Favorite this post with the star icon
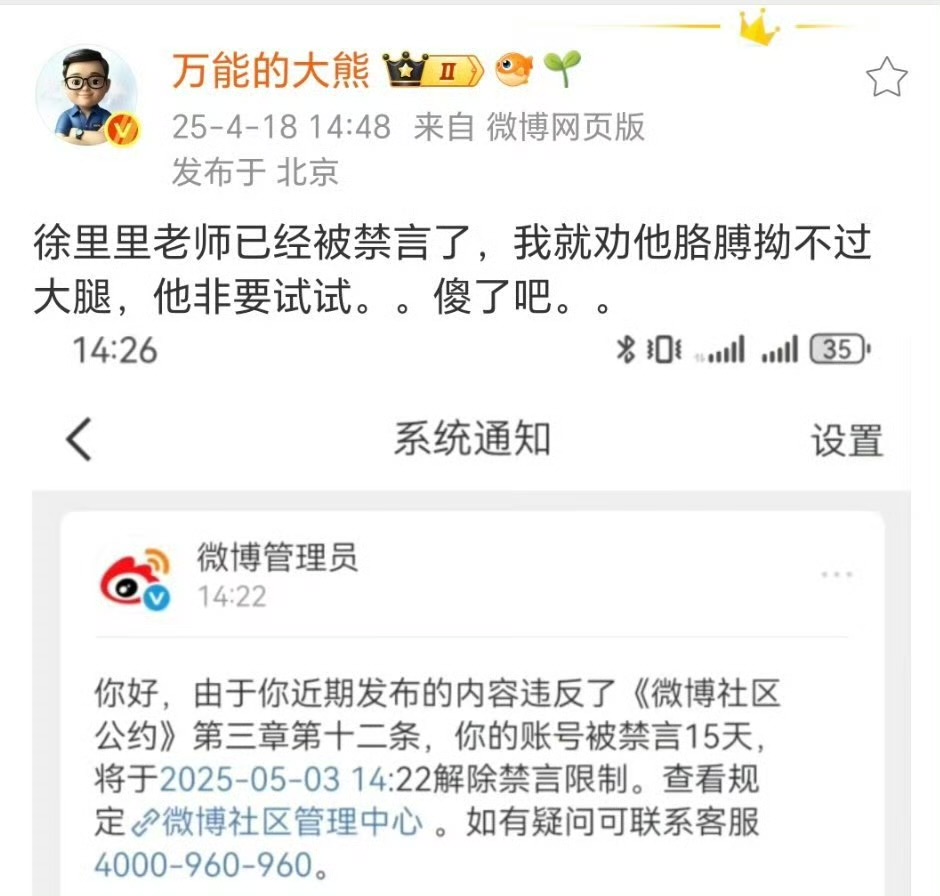The width and height of the screenshot is (940, 896). point(886,77)
